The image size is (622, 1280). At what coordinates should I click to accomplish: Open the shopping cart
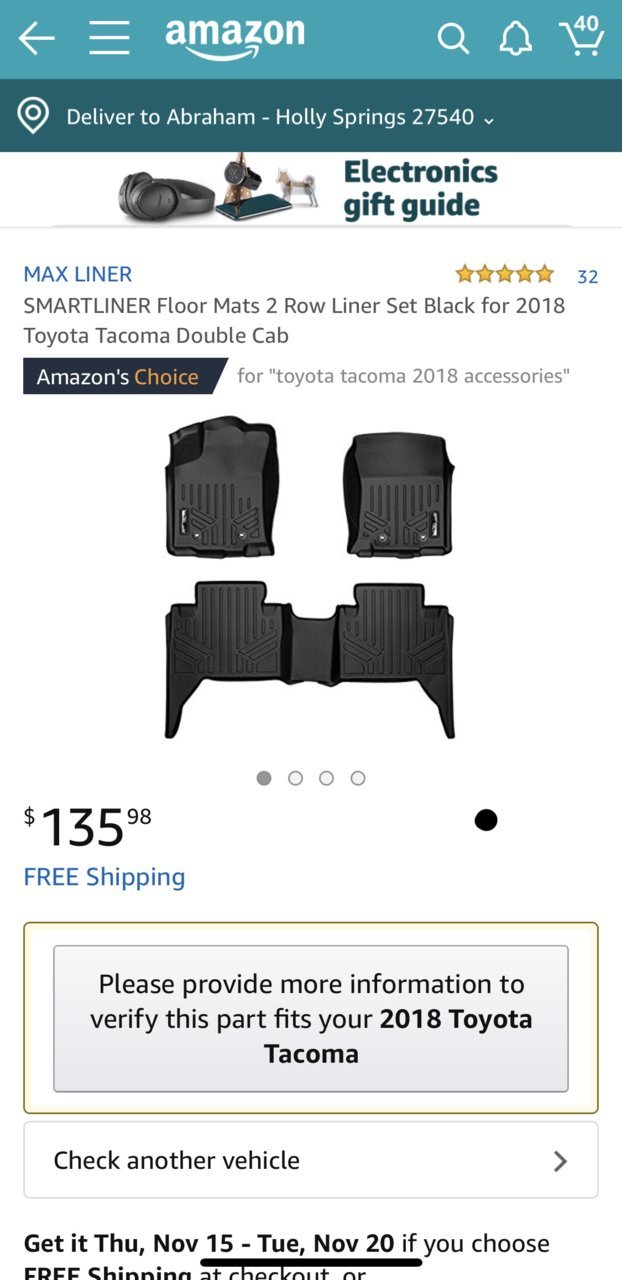coord(582,35)
